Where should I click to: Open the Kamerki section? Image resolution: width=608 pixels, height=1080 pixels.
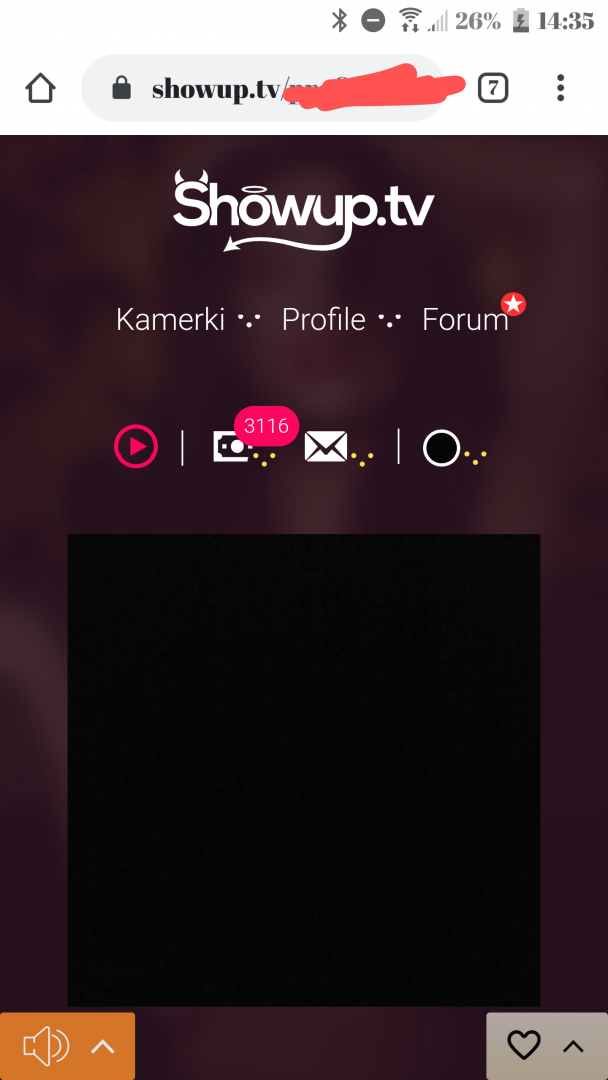[170, 319]
